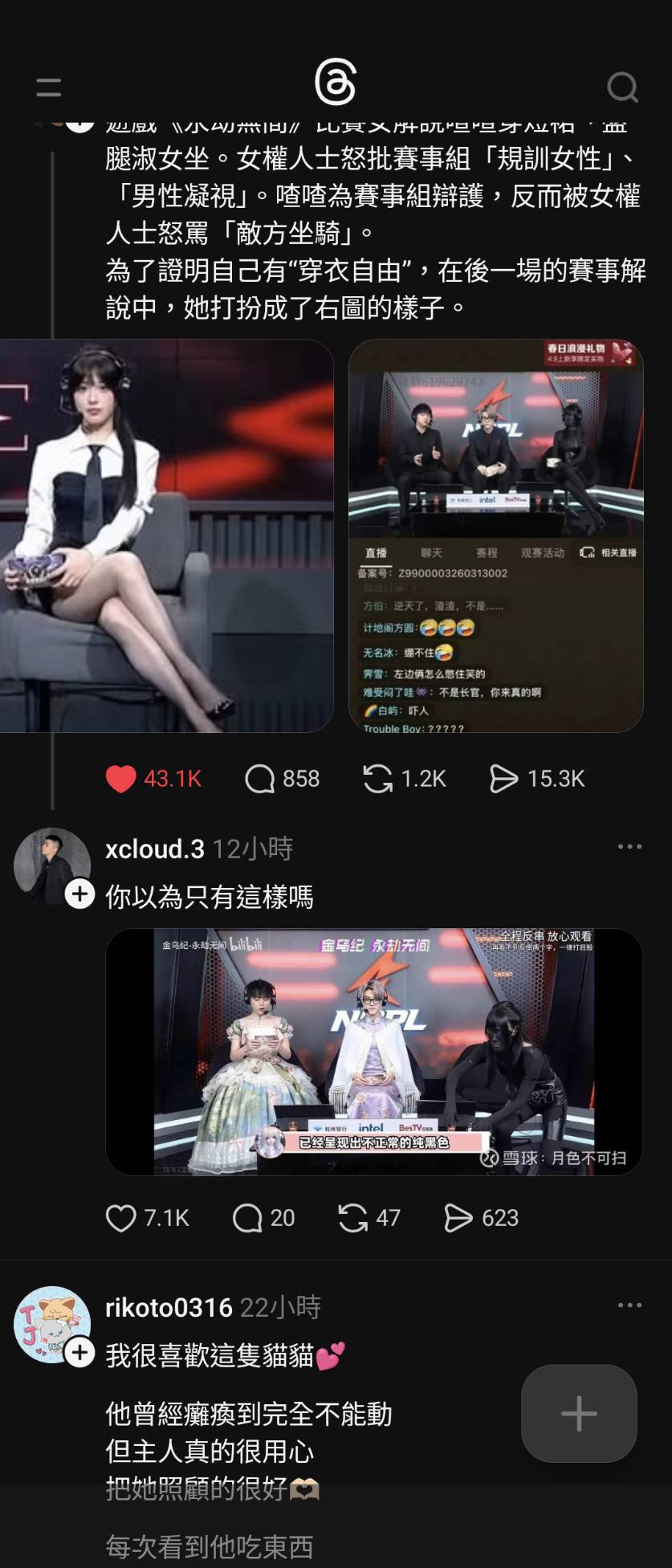
Task: Open more options on rikoto0316's post
Action: click(x=629, y=1305)
